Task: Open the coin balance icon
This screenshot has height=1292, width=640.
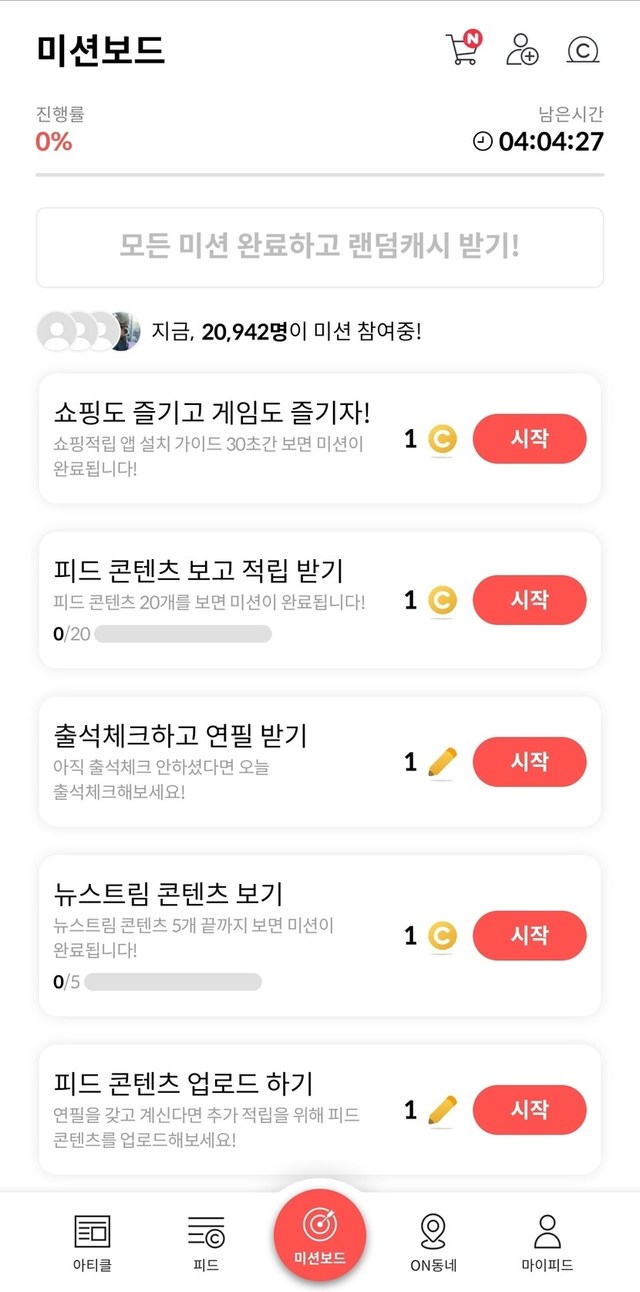Action: [582, 49]
